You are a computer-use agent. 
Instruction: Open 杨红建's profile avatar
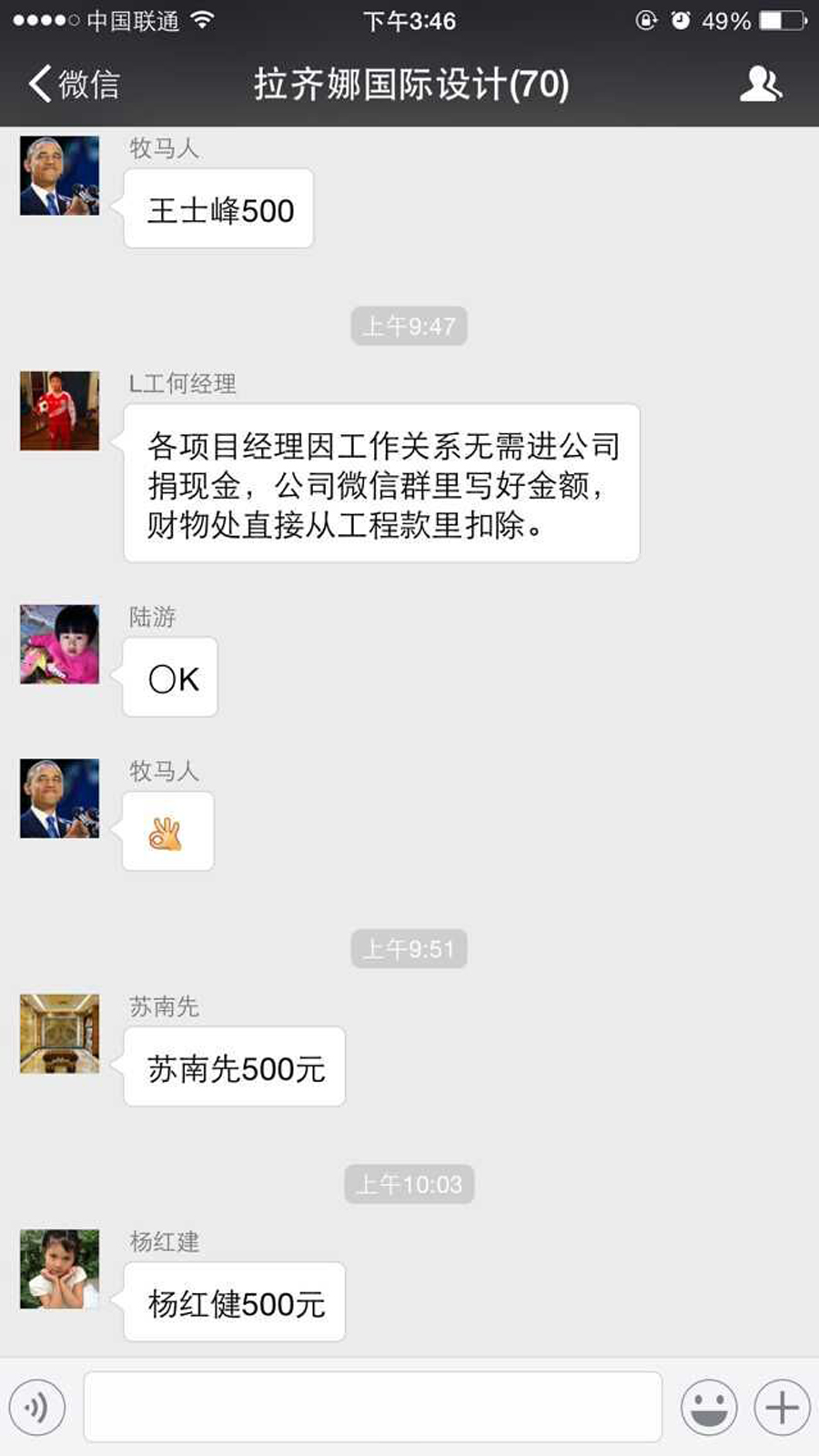pyautogui.click(x=60, y=1269)
